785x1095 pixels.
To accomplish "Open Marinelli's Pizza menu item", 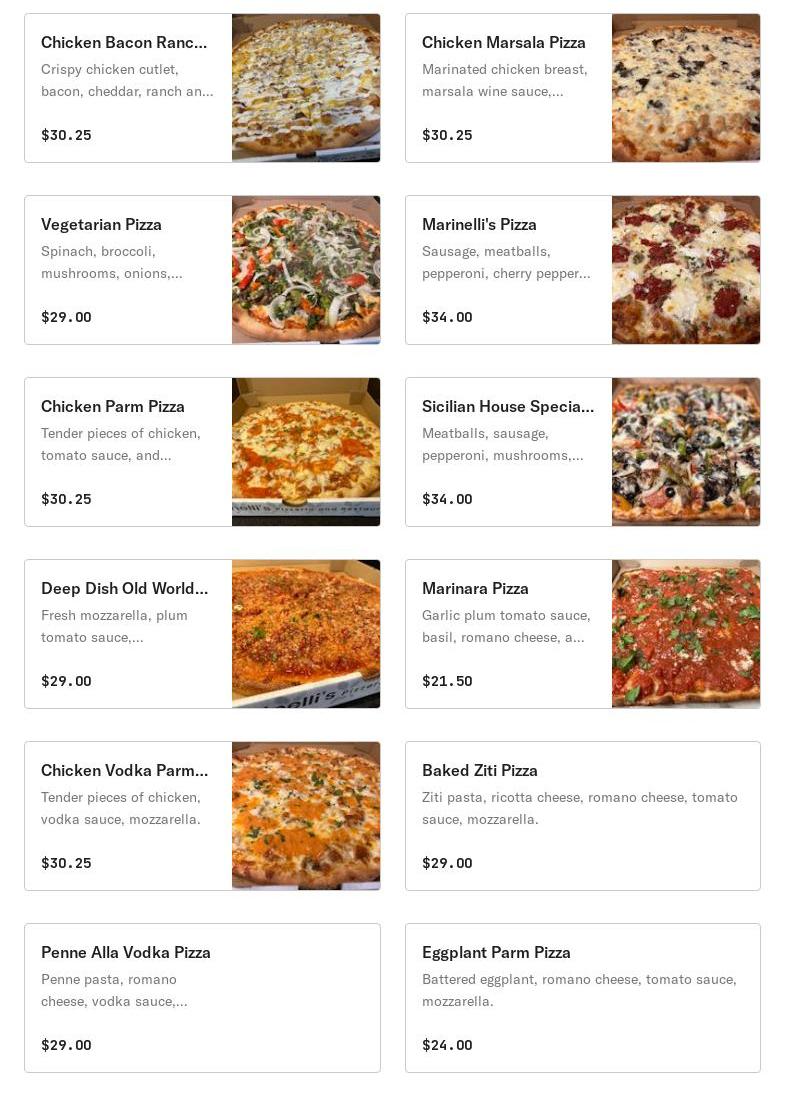I will [582, 270].
